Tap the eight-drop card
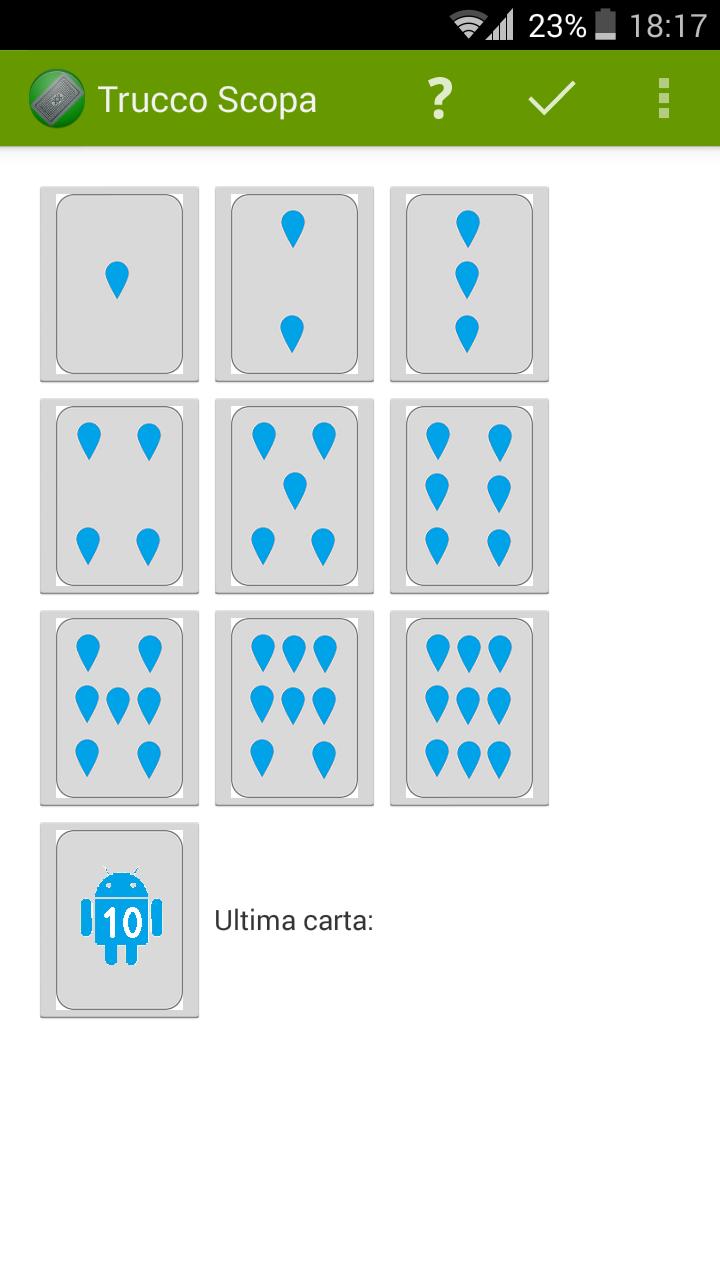Viewport: 720px width, 1280px height. tap(294, 708)
